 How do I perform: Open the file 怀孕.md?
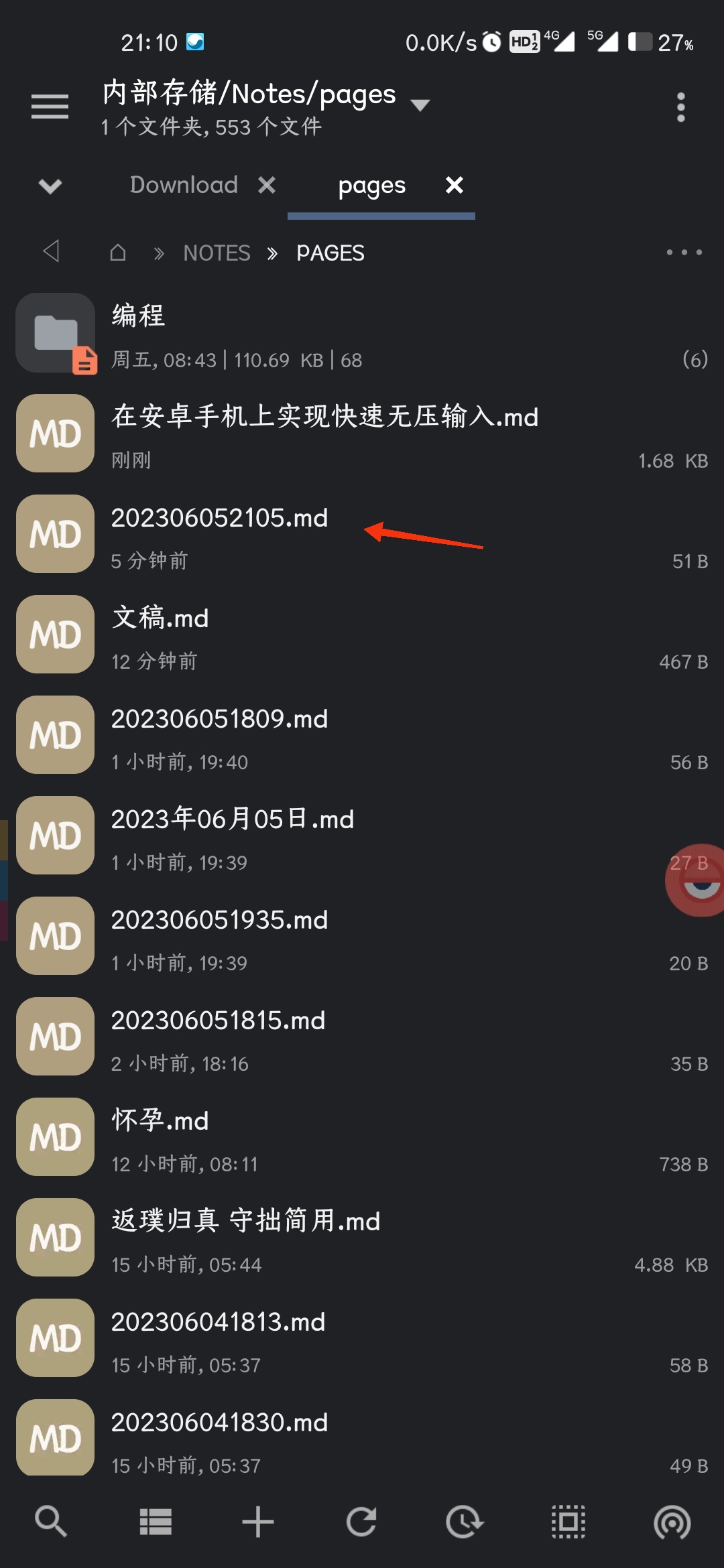tap(362, 1138)
